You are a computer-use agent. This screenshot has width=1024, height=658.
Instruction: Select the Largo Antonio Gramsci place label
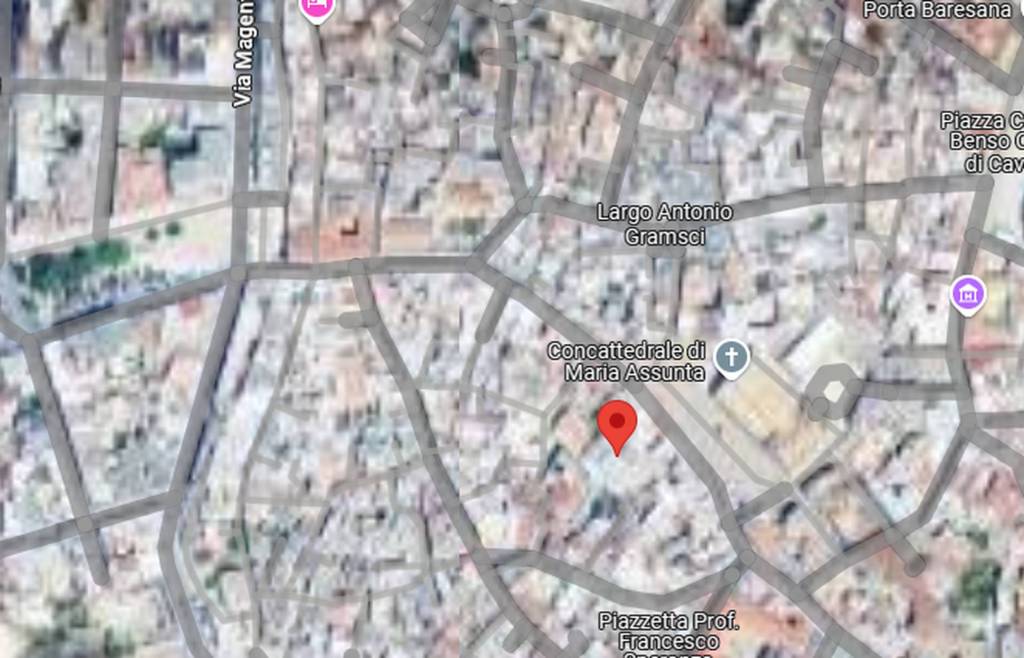[664, 224]
